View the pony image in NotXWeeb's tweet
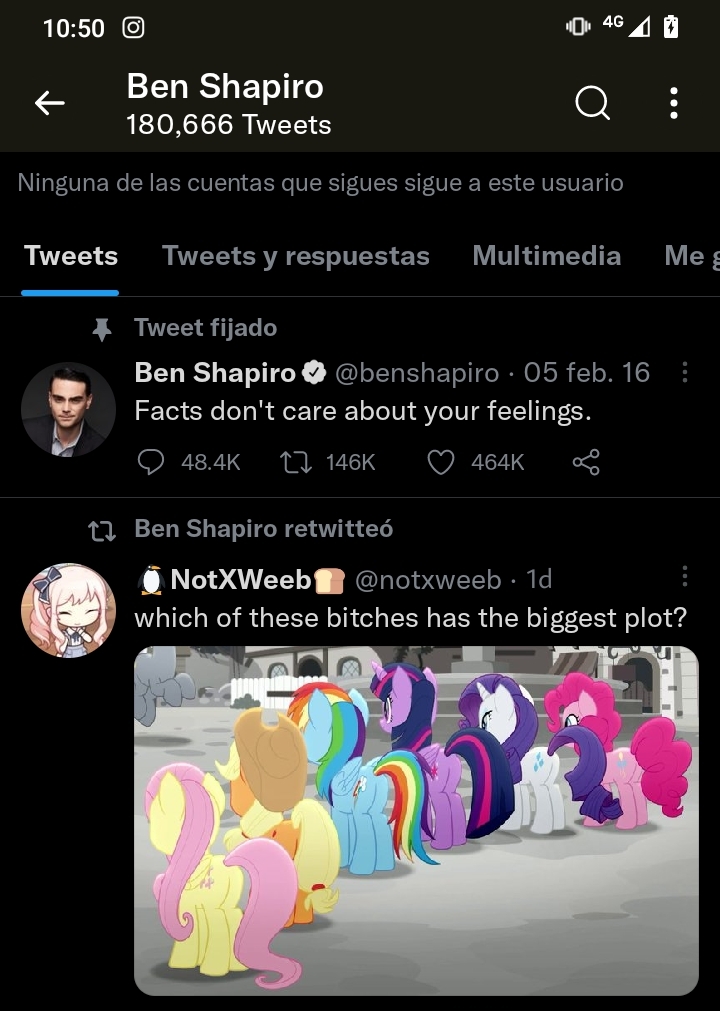This screenshot has width=720, height=1011. [x=416, y=820]
